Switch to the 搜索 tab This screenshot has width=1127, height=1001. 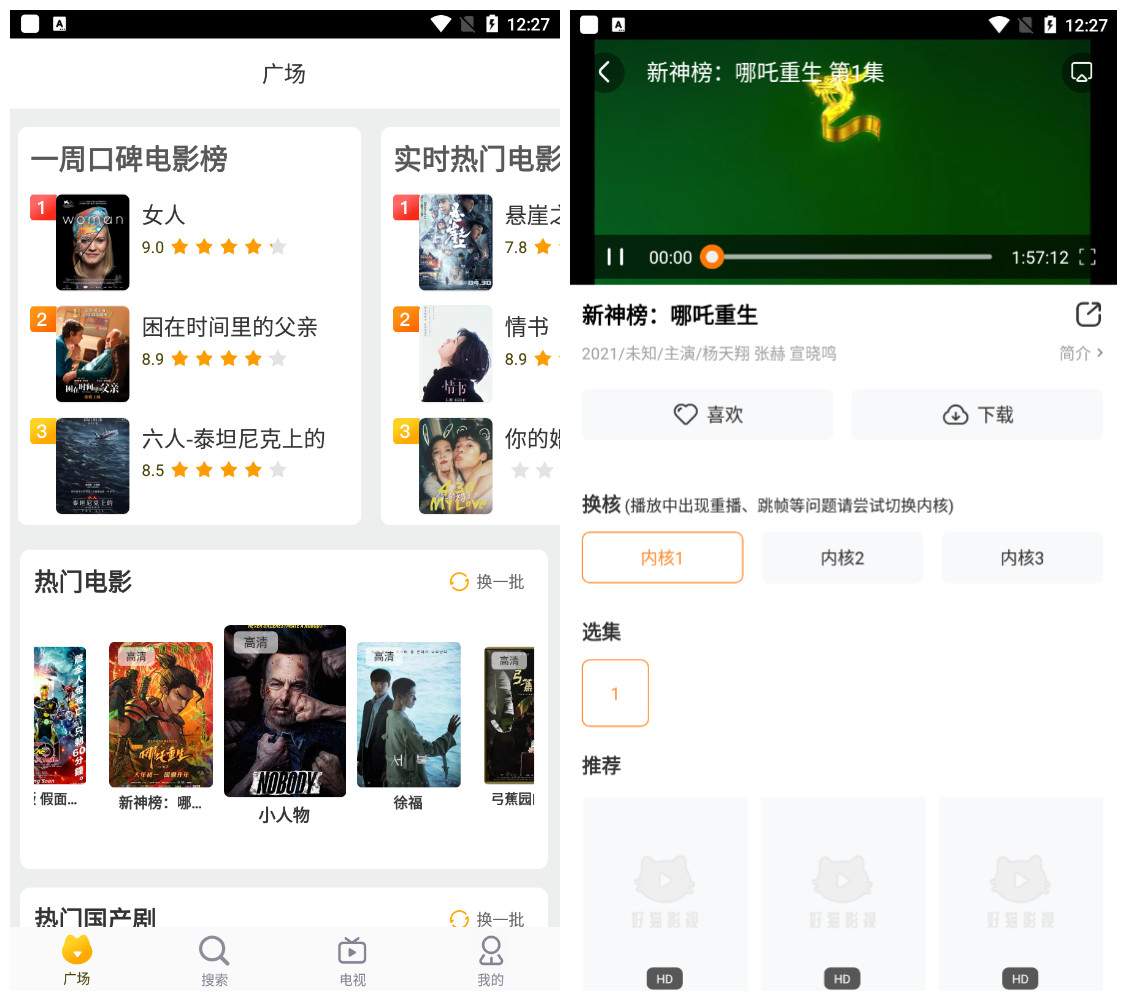pos(214,960)
